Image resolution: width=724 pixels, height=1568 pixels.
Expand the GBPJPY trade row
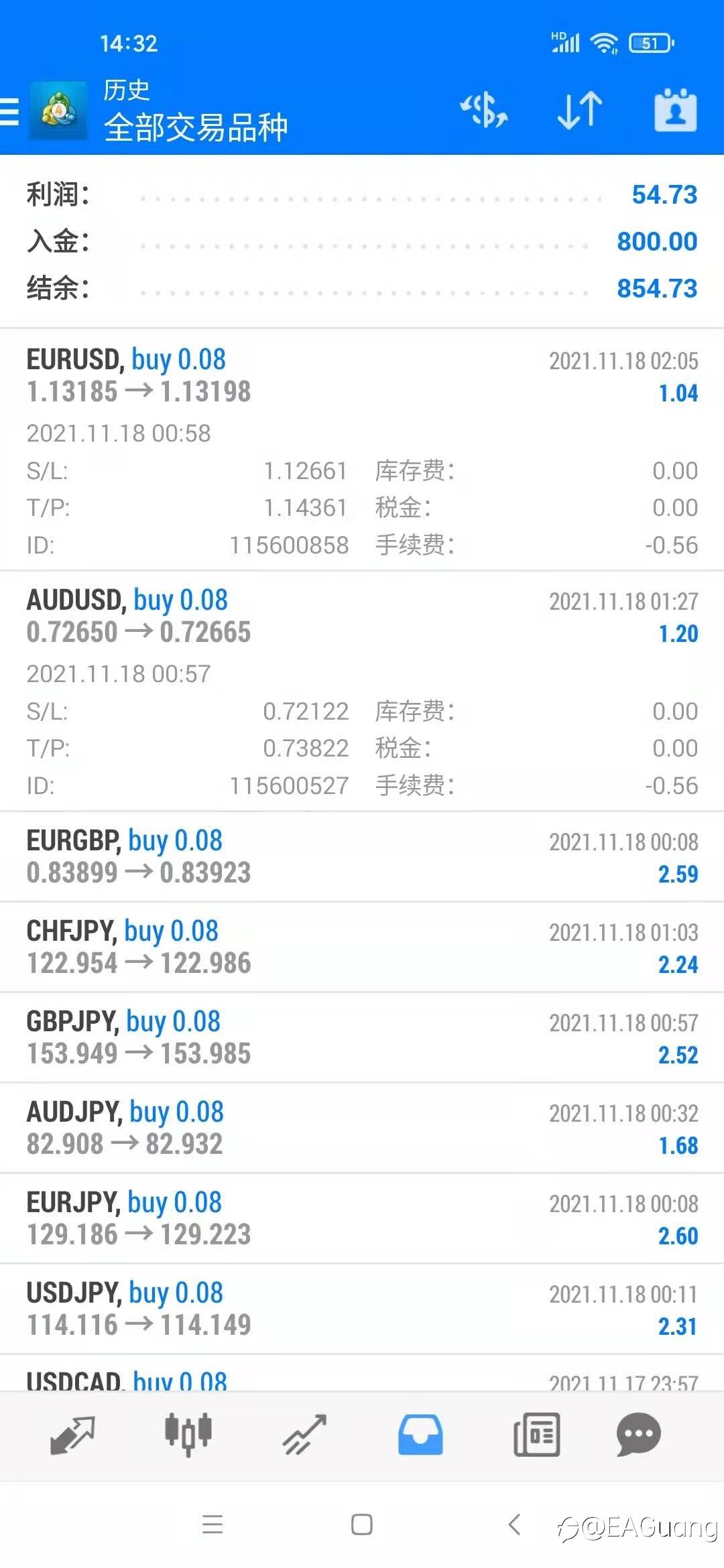pyautogui.click(x=362, y=1037)
